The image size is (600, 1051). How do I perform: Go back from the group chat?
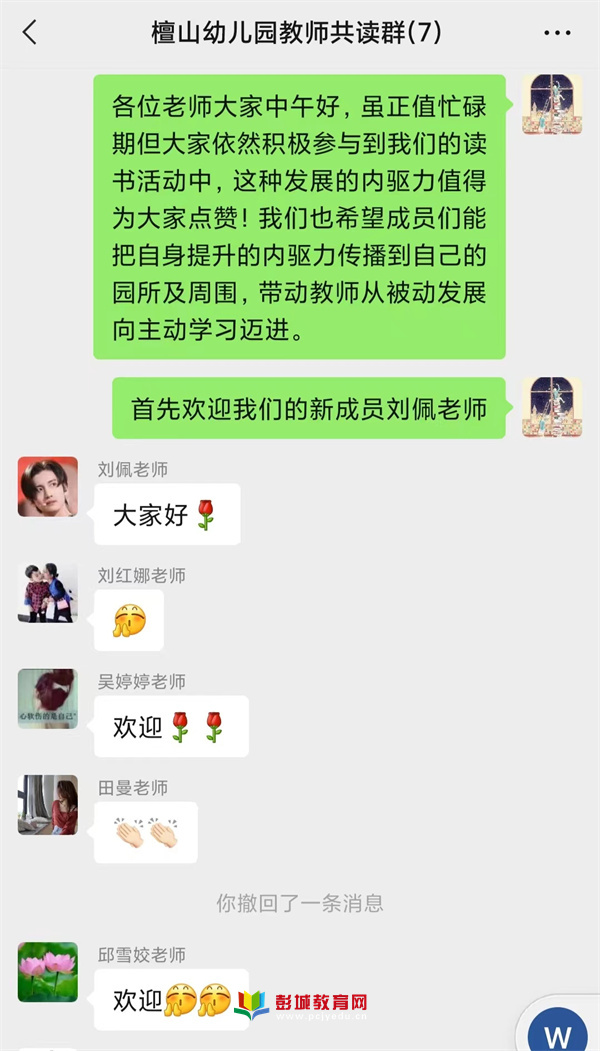30,33
